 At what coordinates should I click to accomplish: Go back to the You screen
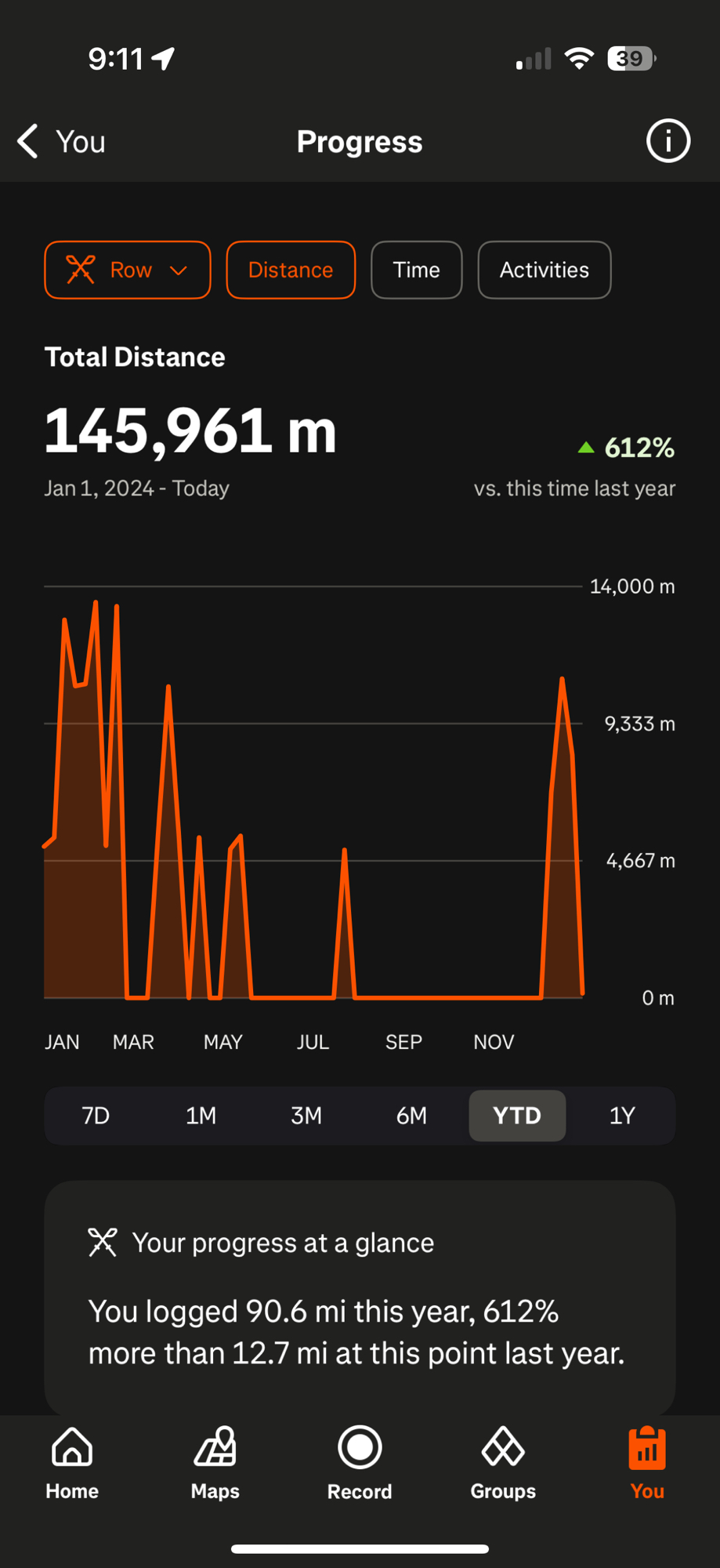pyautogui.click(x=61, y=142)
